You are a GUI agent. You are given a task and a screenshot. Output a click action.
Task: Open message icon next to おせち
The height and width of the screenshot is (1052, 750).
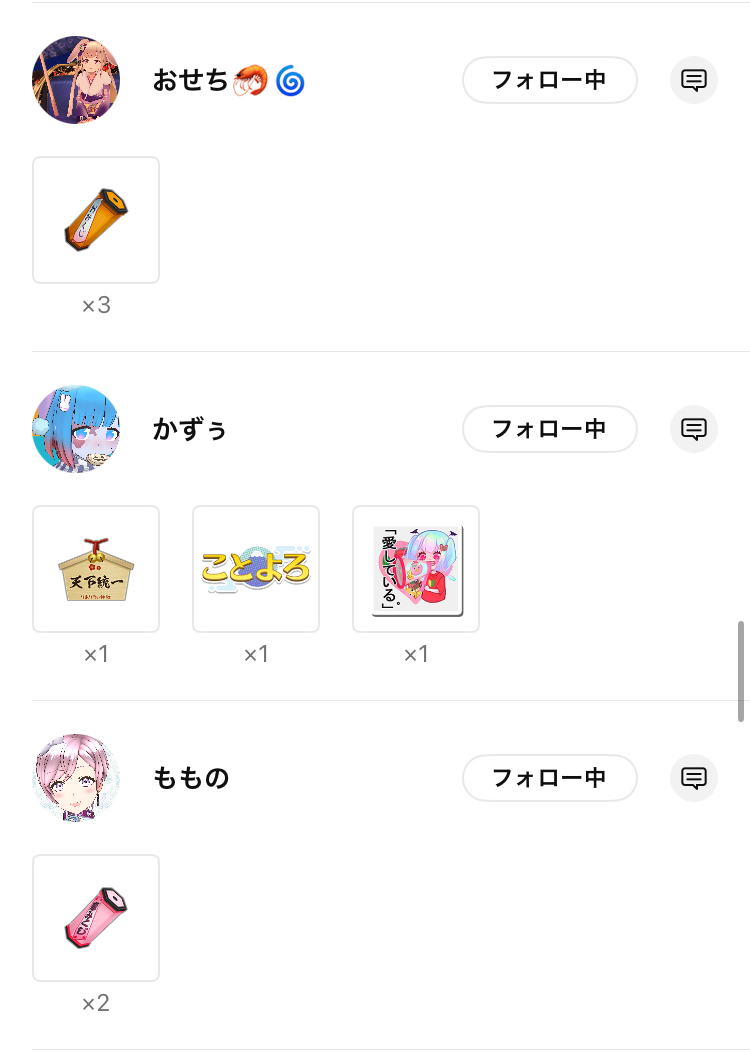(693, 80)
